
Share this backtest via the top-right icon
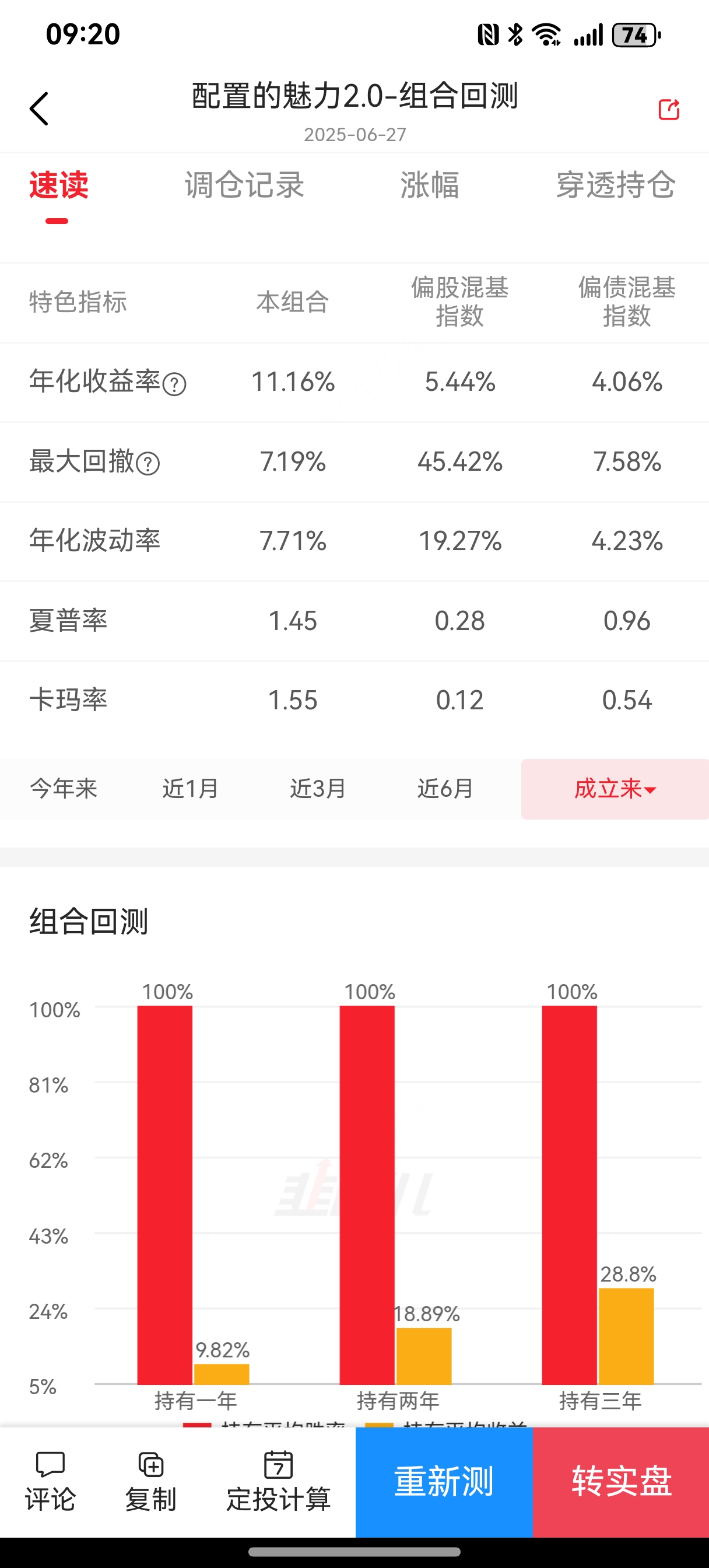pos(668,110)
